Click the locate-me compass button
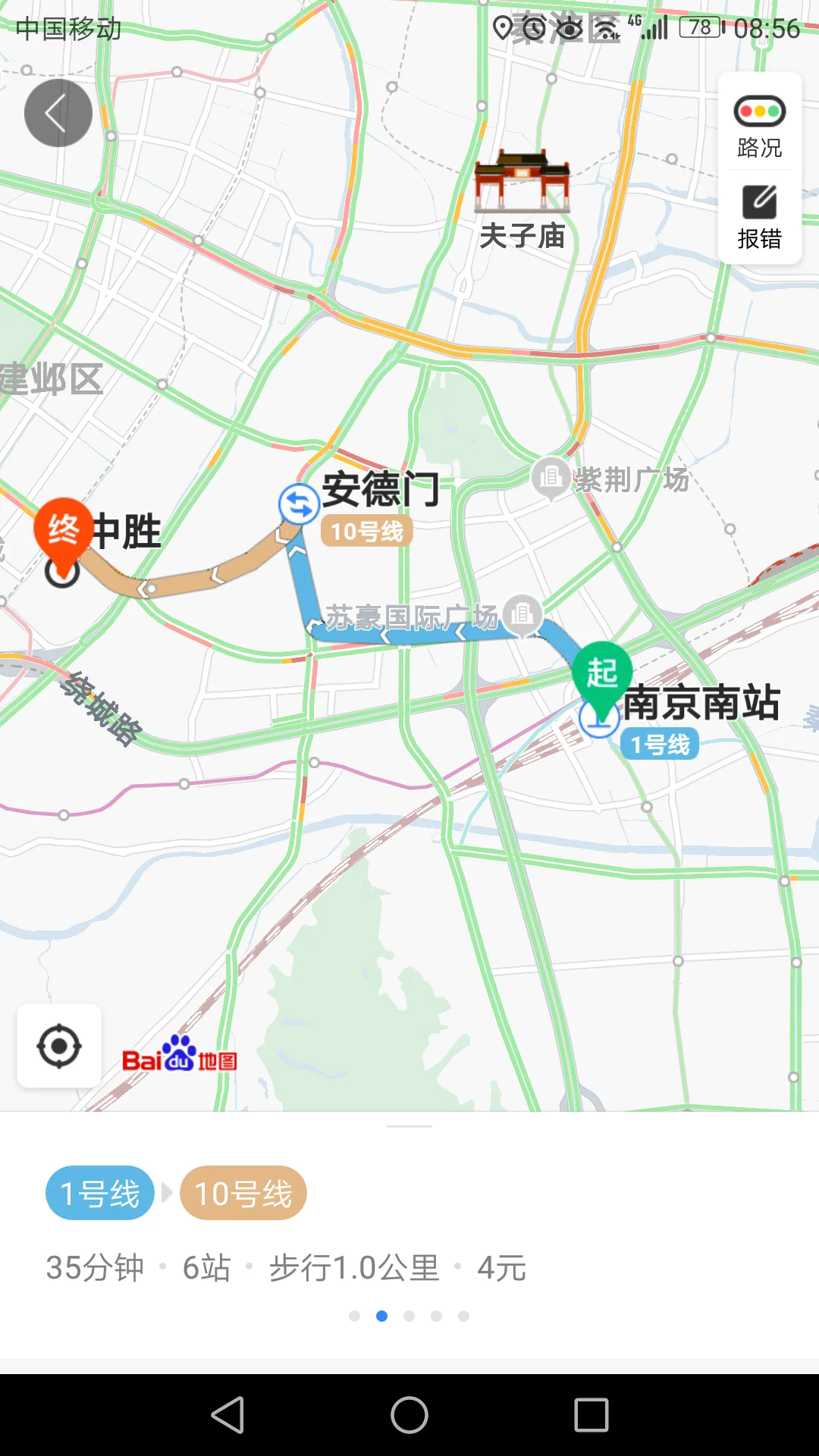This screenshot has width=819, height=1456. coord(59,1045)
